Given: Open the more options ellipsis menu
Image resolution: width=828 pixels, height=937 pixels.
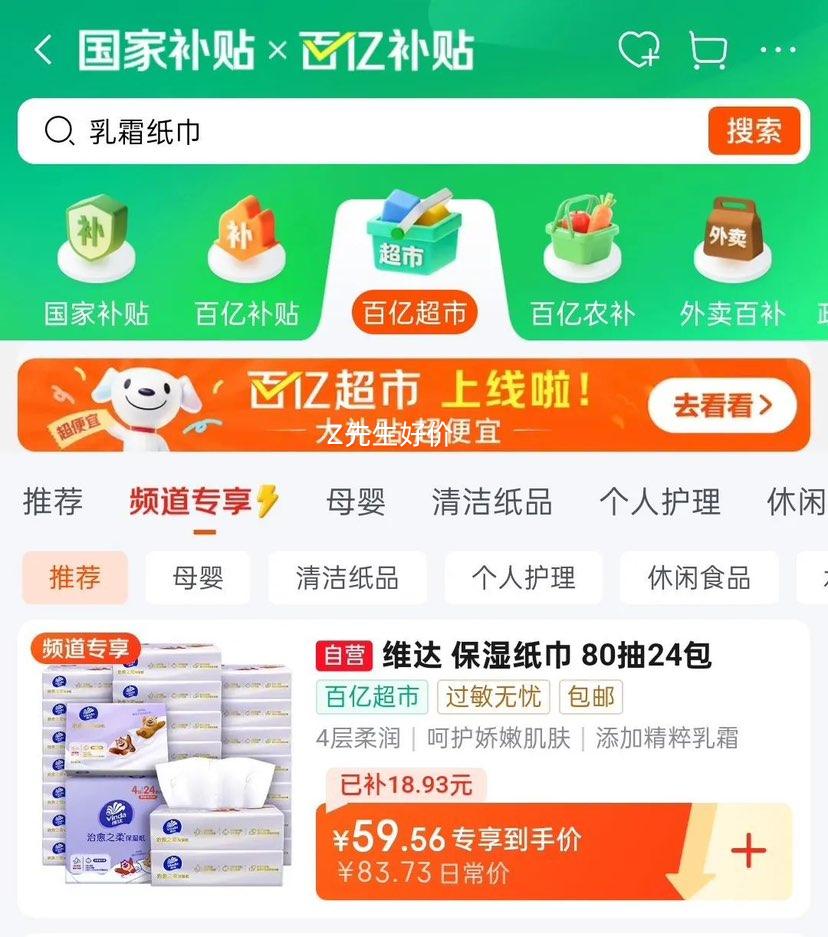Looking at the screenshot, I should (x=777, y=48).
